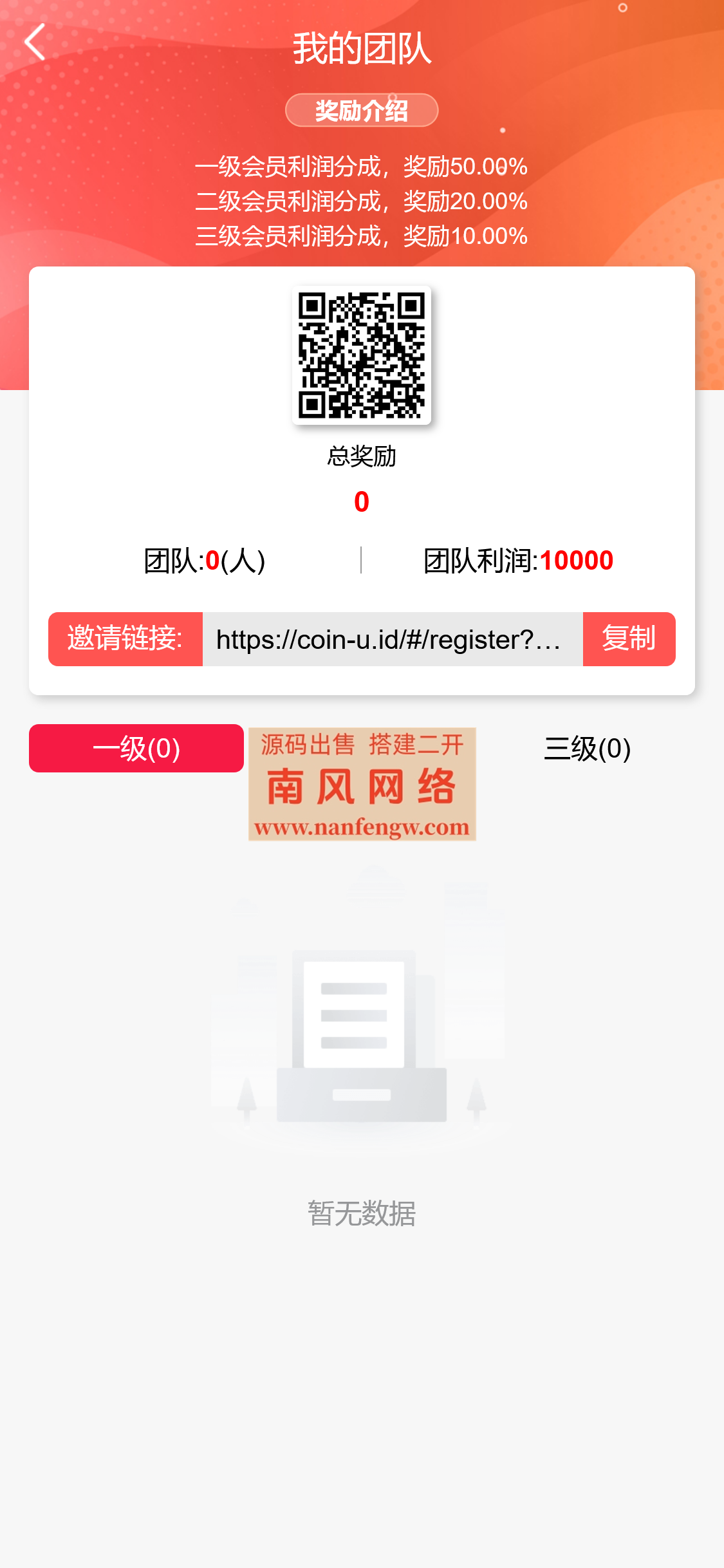The height and width of the screenshot is (1568, 724).
Task: Click the 邀请链接 red label icon
Action: [125, 639]
